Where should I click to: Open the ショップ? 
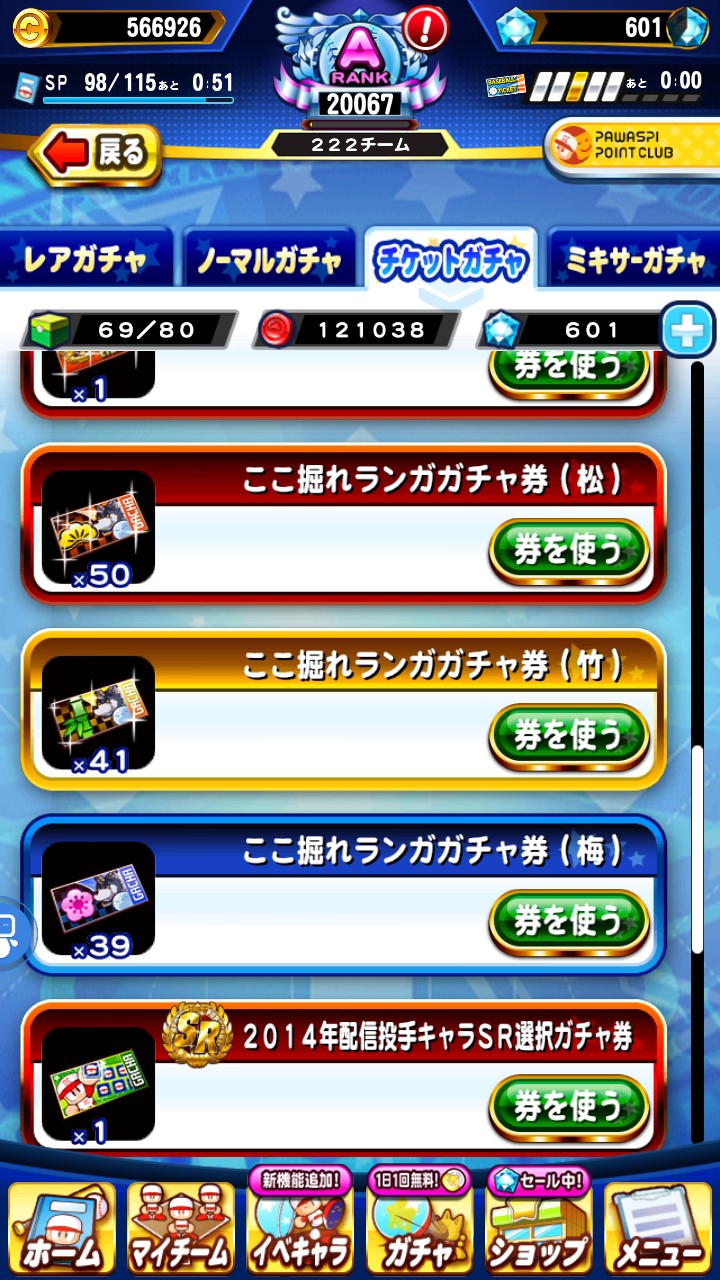(x=539, y=1220)
